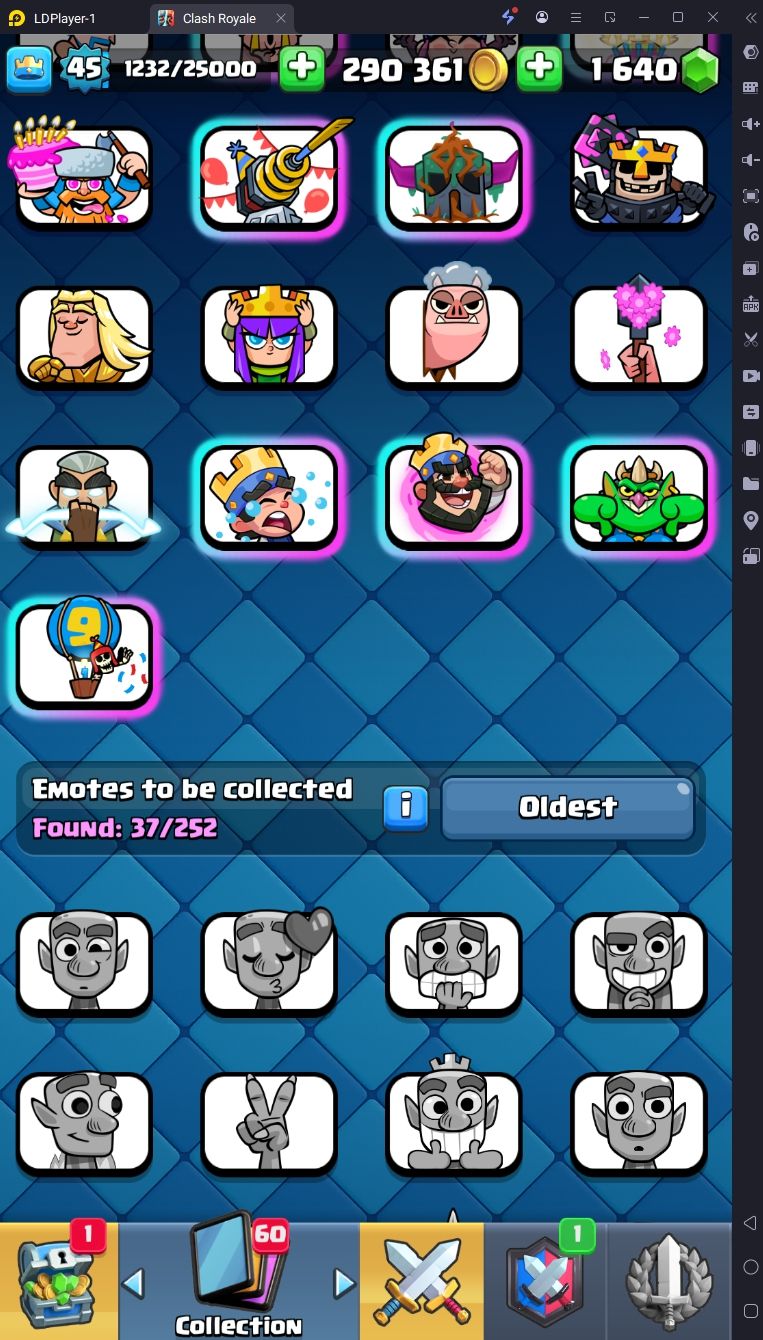This screenshot has width=763, height=1340.
Task: View the locked peace sign hand emote
Action: coord(269,1122)
